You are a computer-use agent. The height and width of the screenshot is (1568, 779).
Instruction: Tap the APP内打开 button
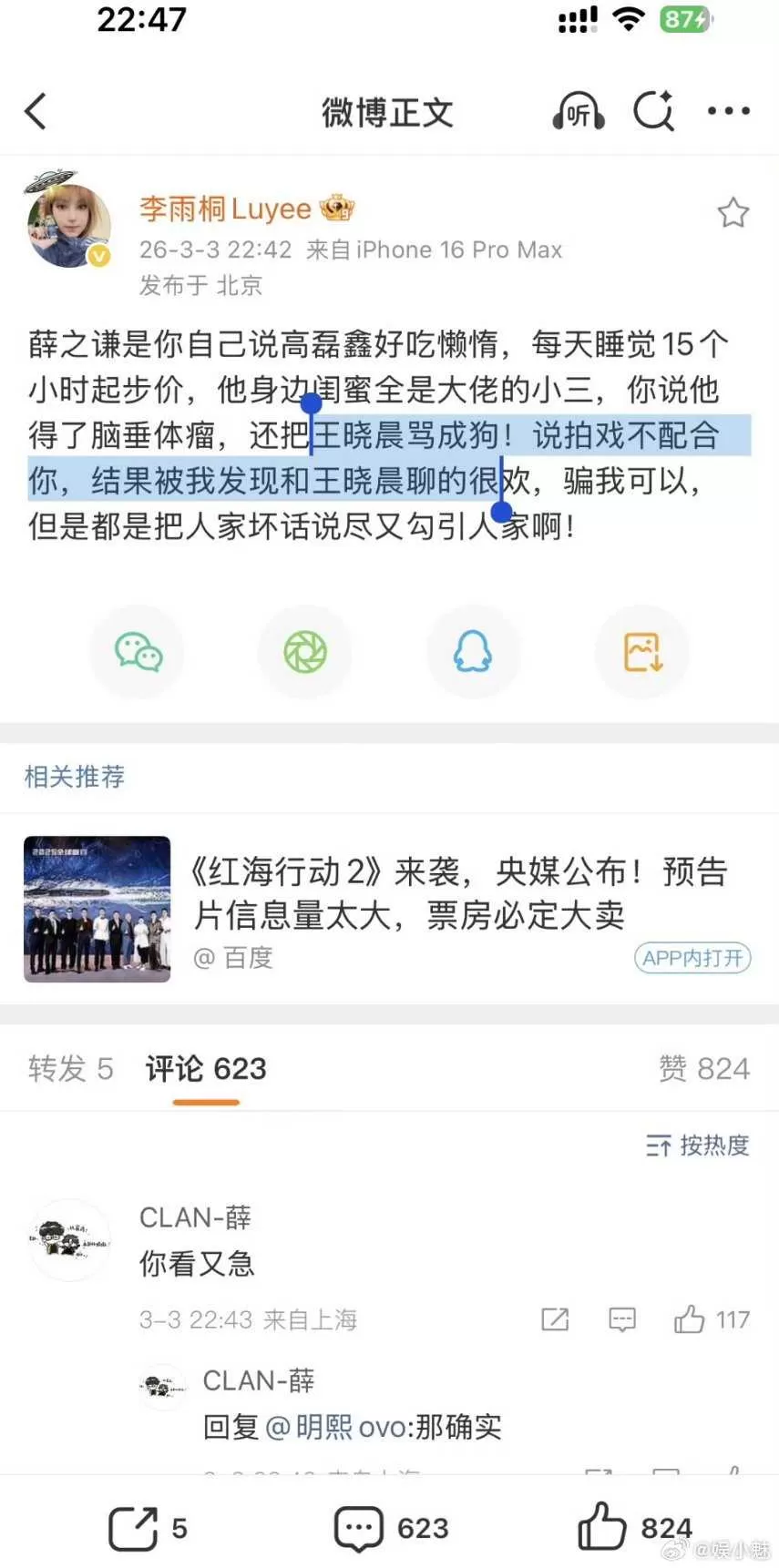(692, 958)
